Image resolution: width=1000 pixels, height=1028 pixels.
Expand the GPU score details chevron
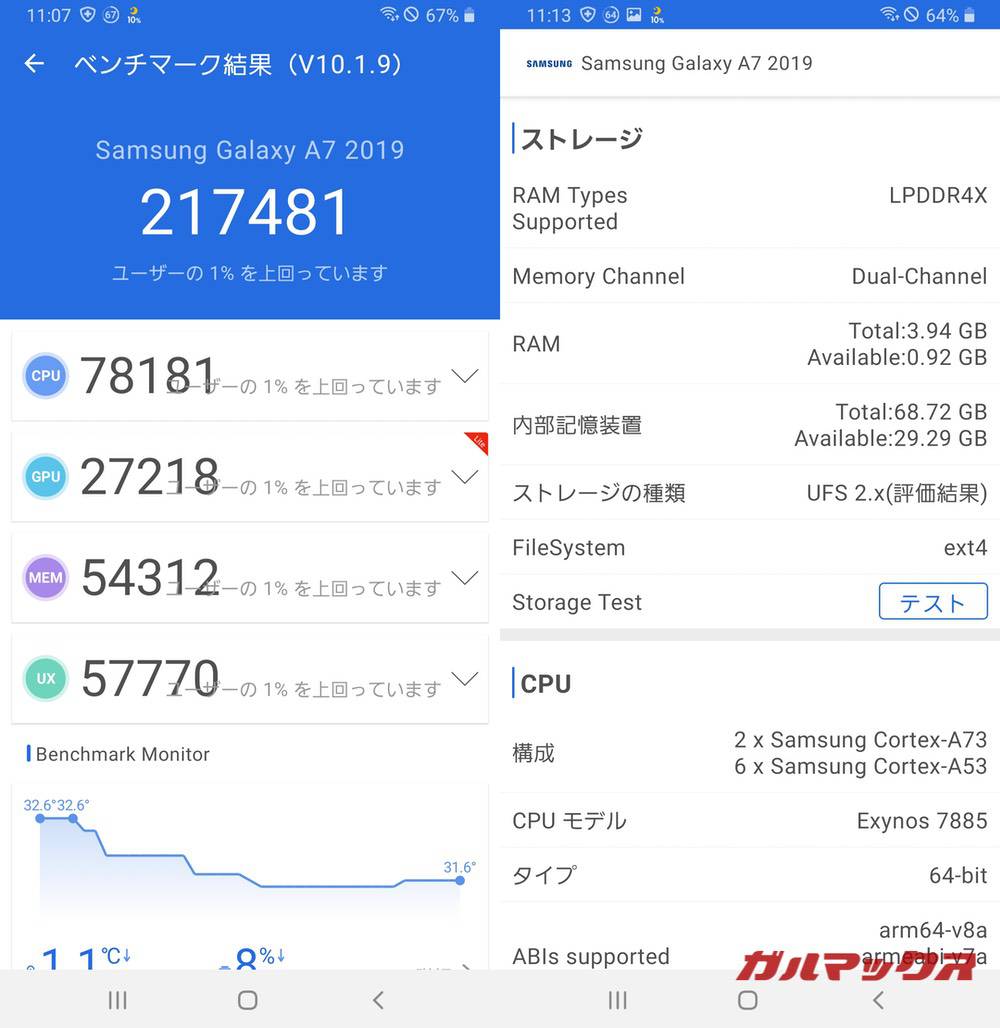tap(465, 478)
